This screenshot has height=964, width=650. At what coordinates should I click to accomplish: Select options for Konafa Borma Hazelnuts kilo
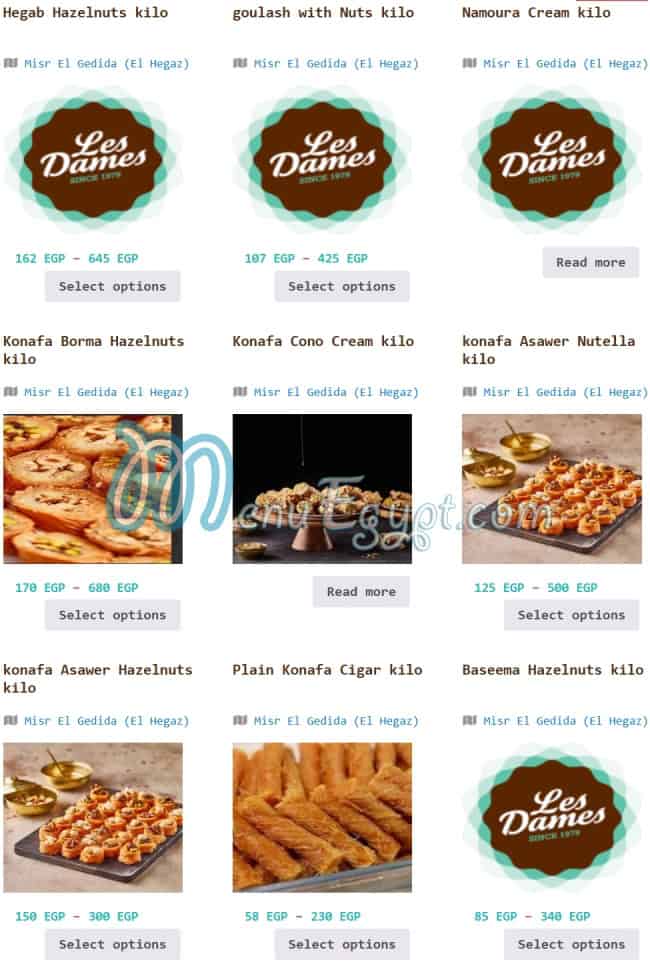(x=112, y=615)
